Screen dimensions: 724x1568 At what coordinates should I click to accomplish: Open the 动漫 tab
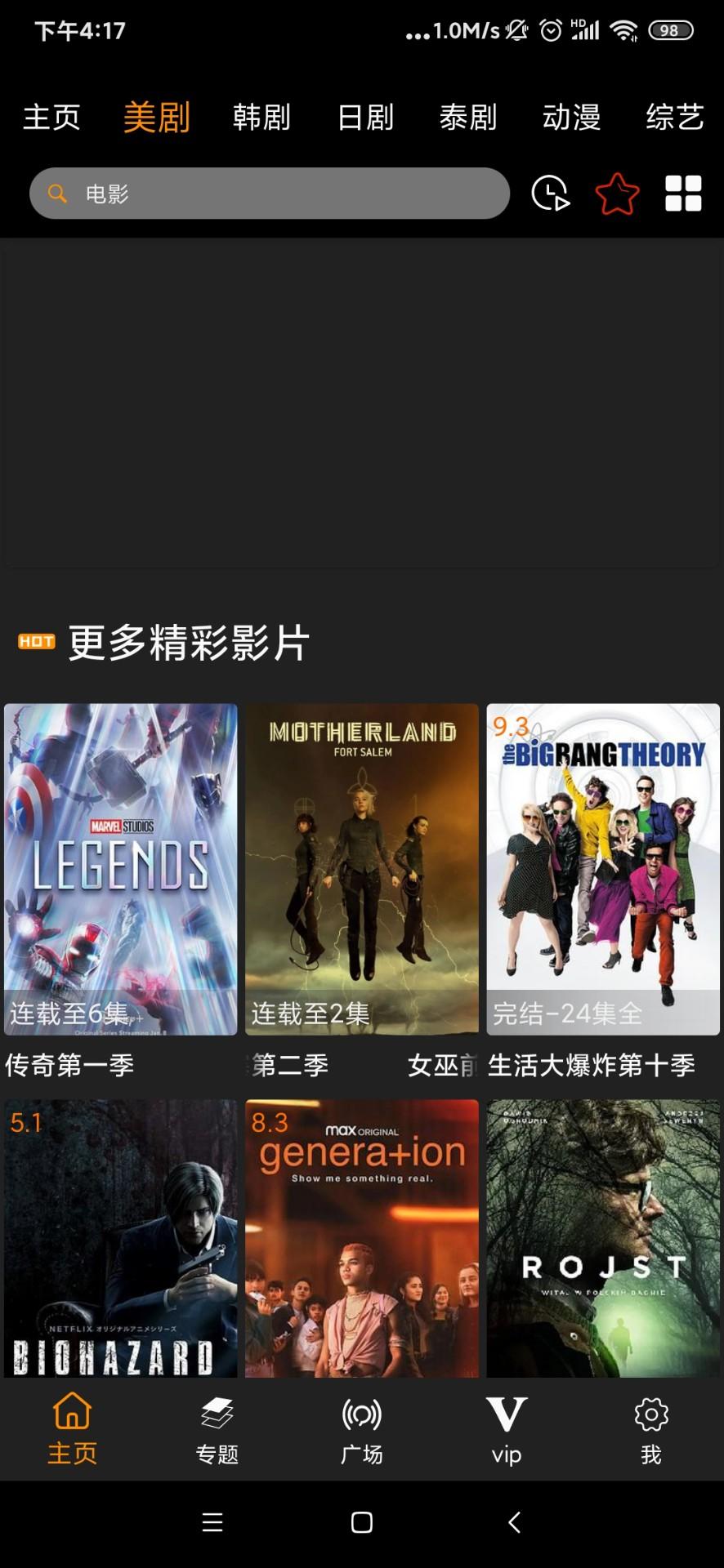tap(571, 117)
